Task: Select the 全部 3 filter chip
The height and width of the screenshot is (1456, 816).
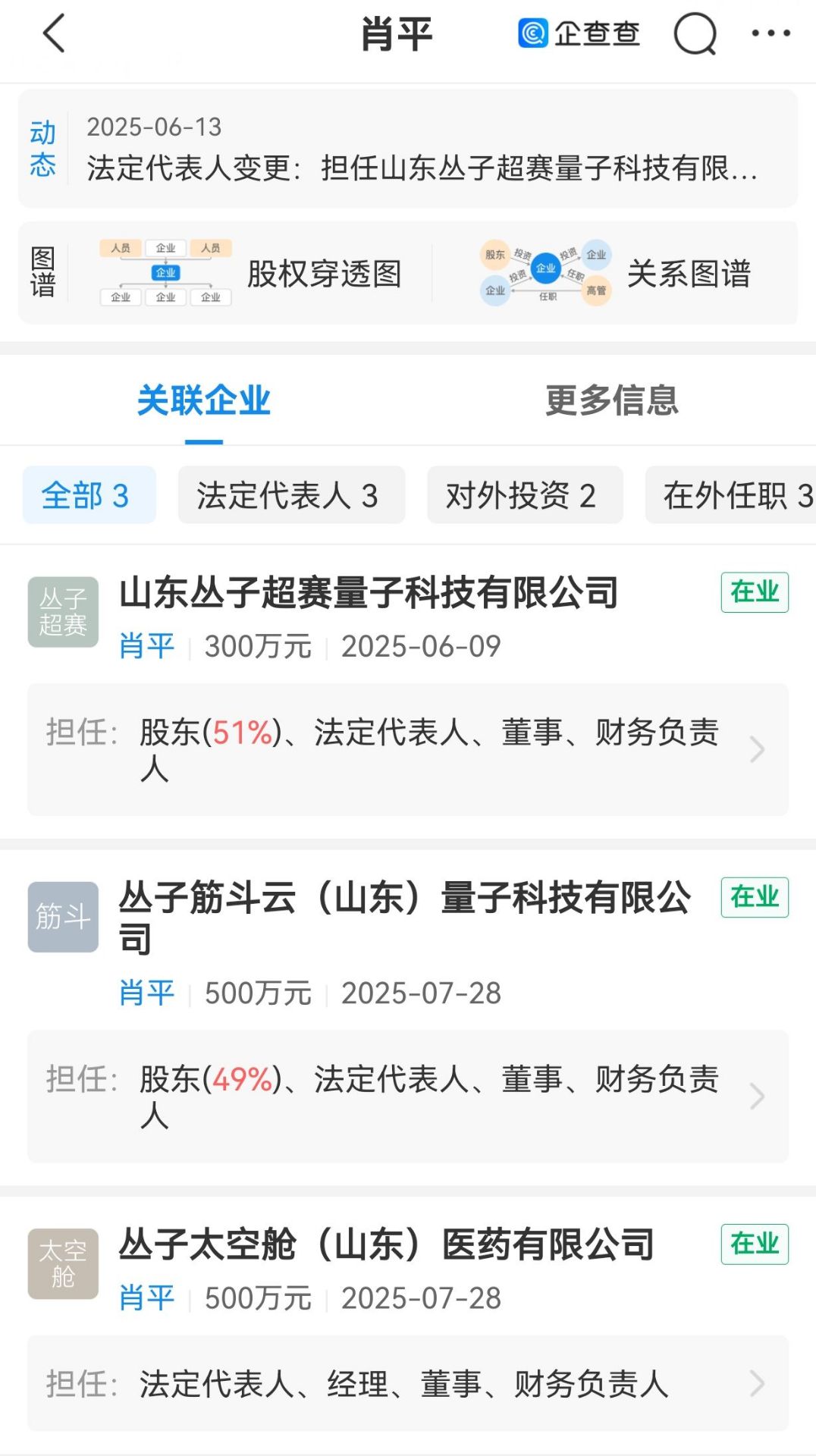Action: [x=89, y=496]
